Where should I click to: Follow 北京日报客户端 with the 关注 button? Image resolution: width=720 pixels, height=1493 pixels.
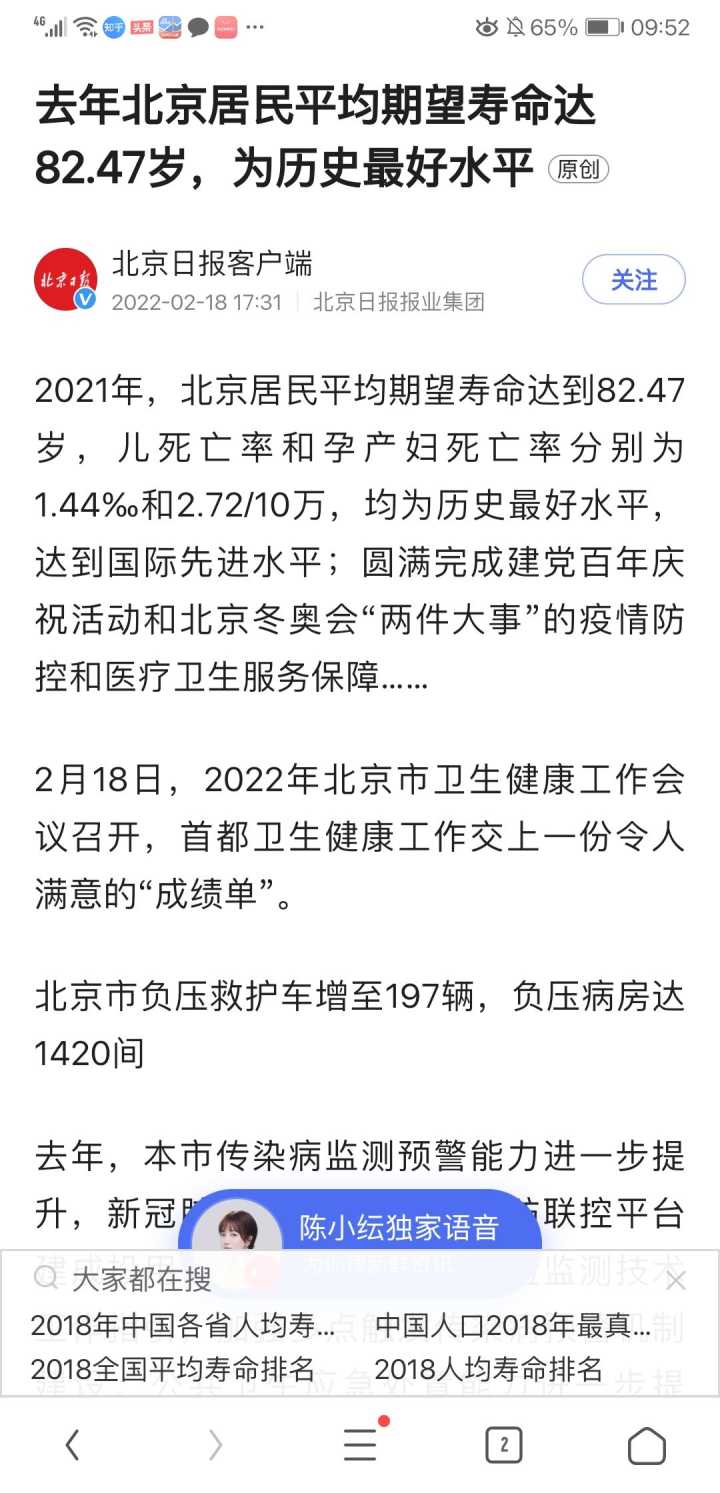[x=633, y=280]
